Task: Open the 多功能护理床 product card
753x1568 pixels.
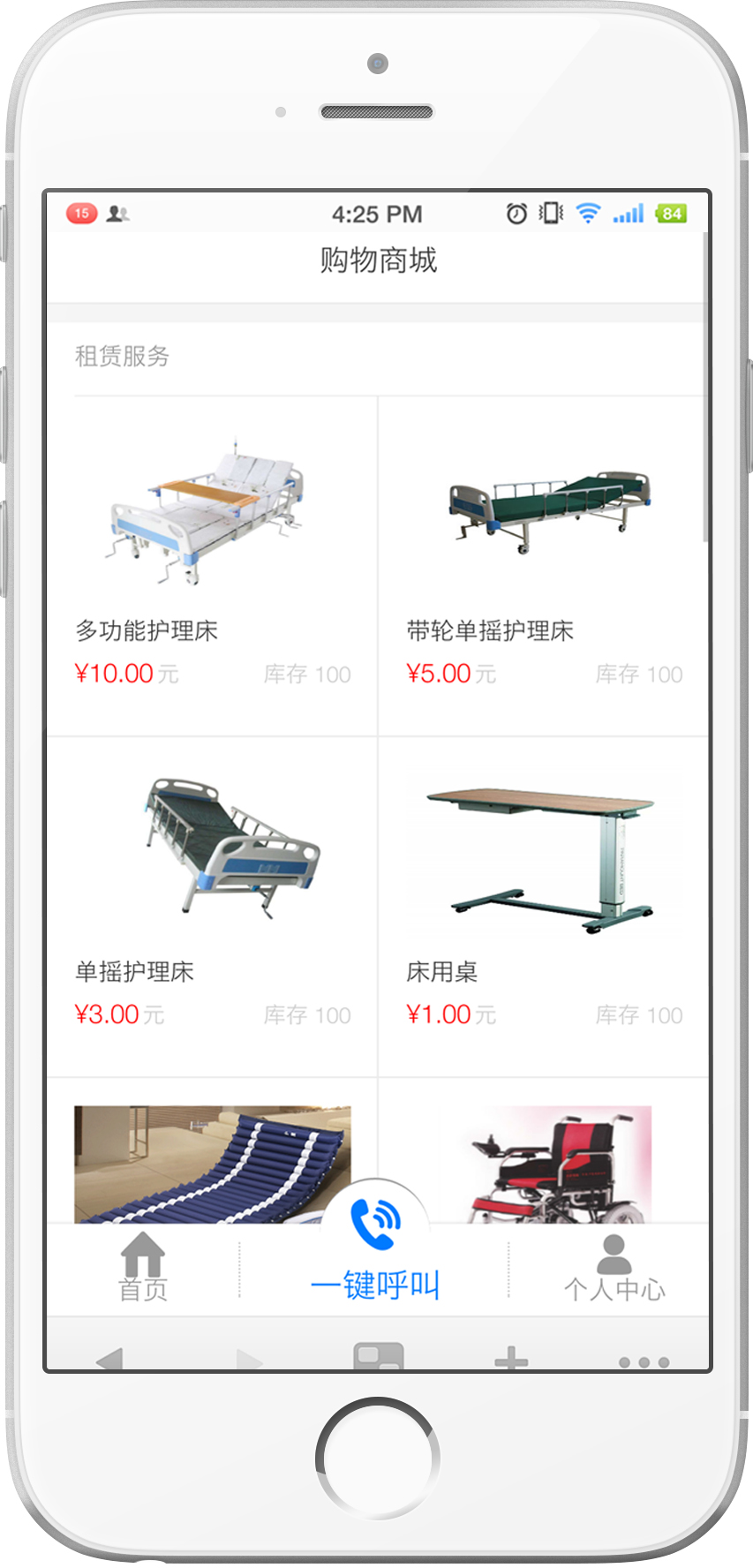Action: [x=212, y=565]
